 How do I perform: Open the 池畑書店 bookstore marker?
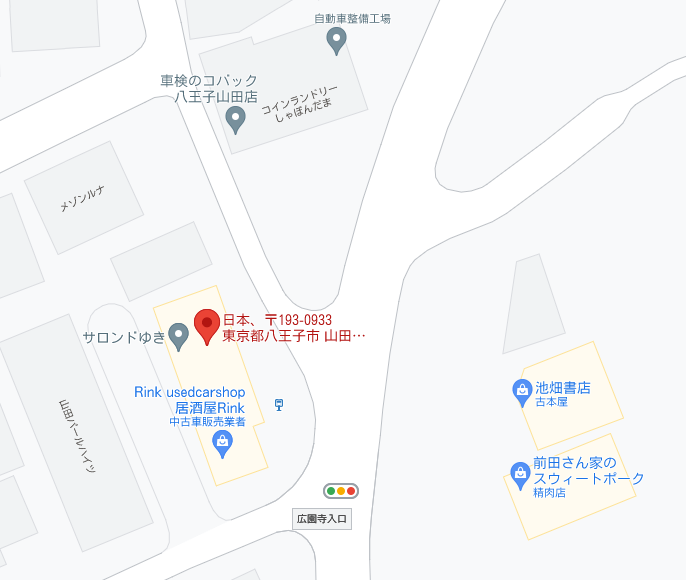tap(521, 392)
